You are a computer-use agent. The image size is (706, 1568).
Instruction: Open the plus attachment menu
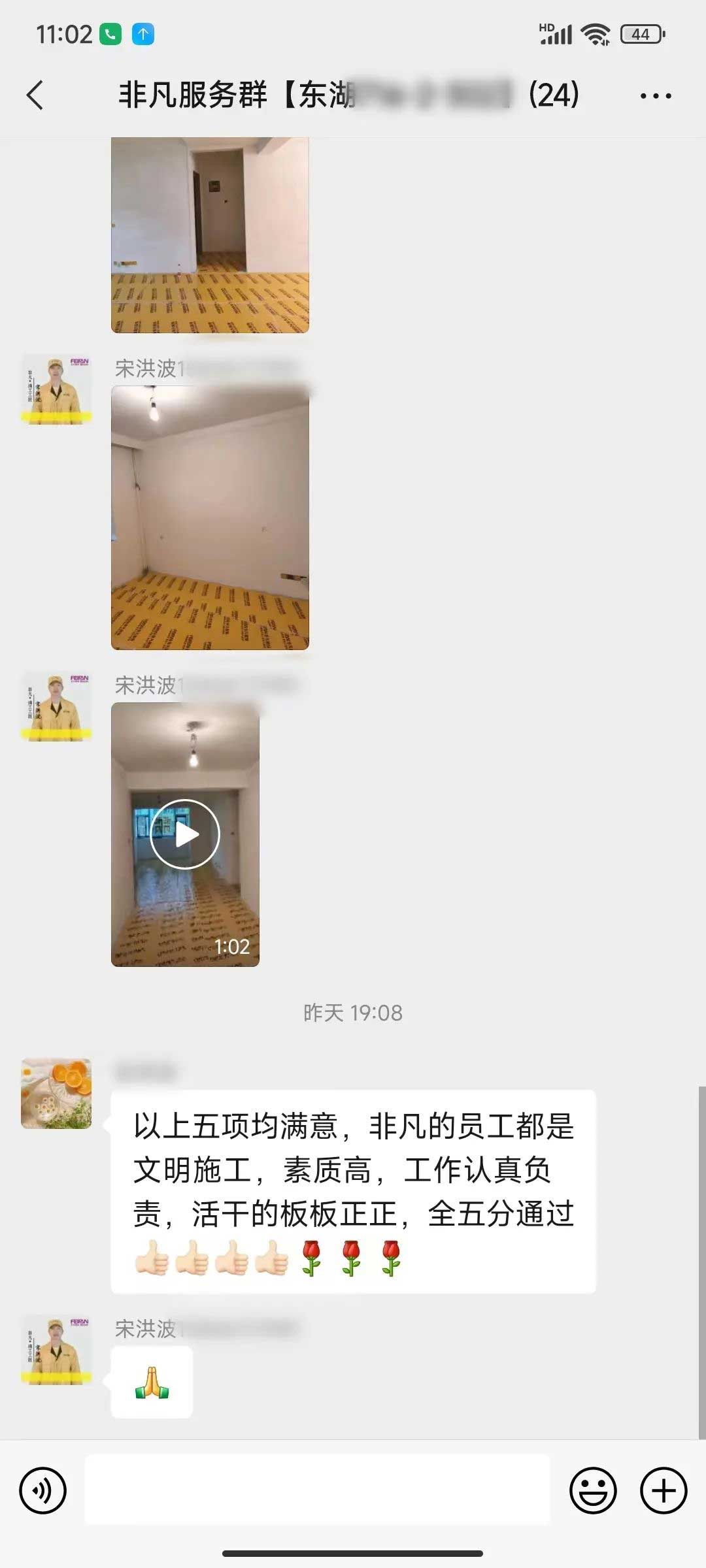(663, 1490)
